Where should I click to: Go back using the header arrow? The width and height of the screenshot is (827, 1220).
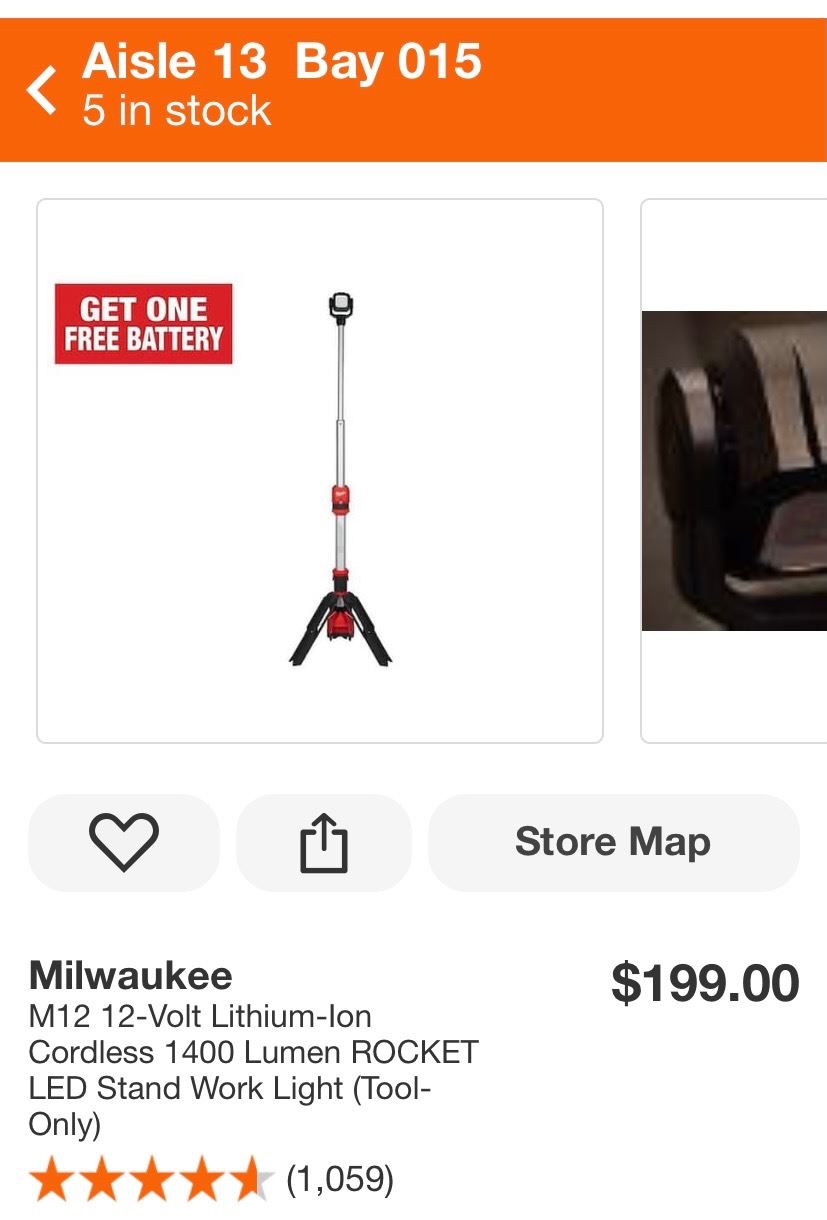pos(42,90)
